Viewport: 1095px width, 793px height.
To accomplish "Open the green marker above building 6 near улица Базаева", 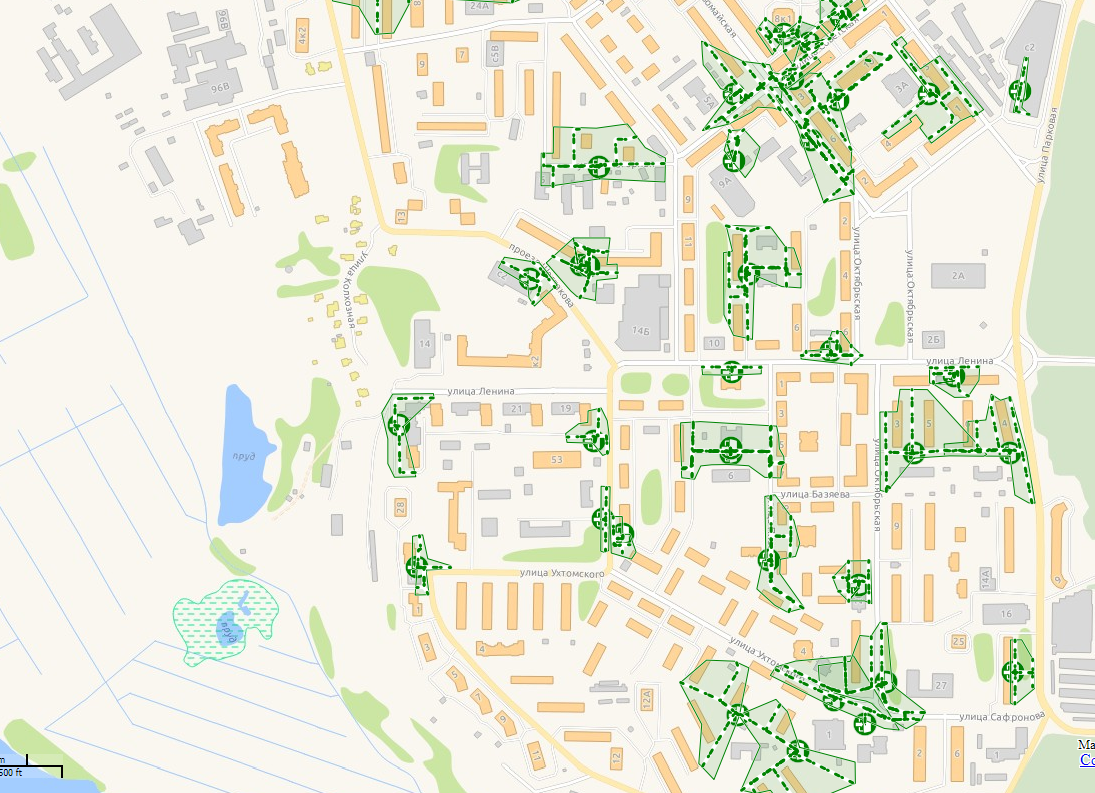I will [730, 449].
